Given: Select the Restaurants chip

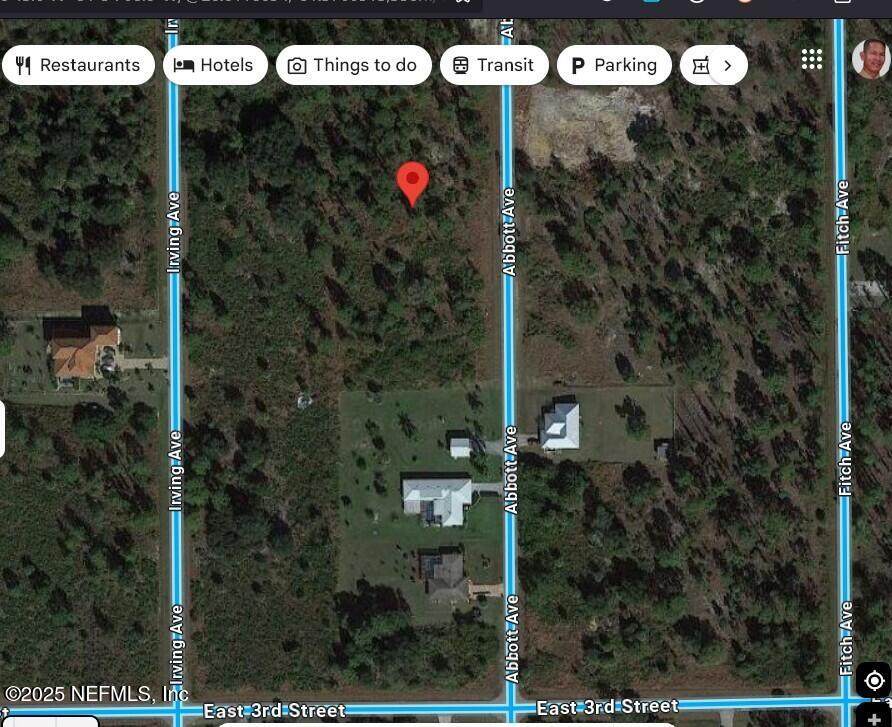Looking at the screenshot, I should point(78,65).
